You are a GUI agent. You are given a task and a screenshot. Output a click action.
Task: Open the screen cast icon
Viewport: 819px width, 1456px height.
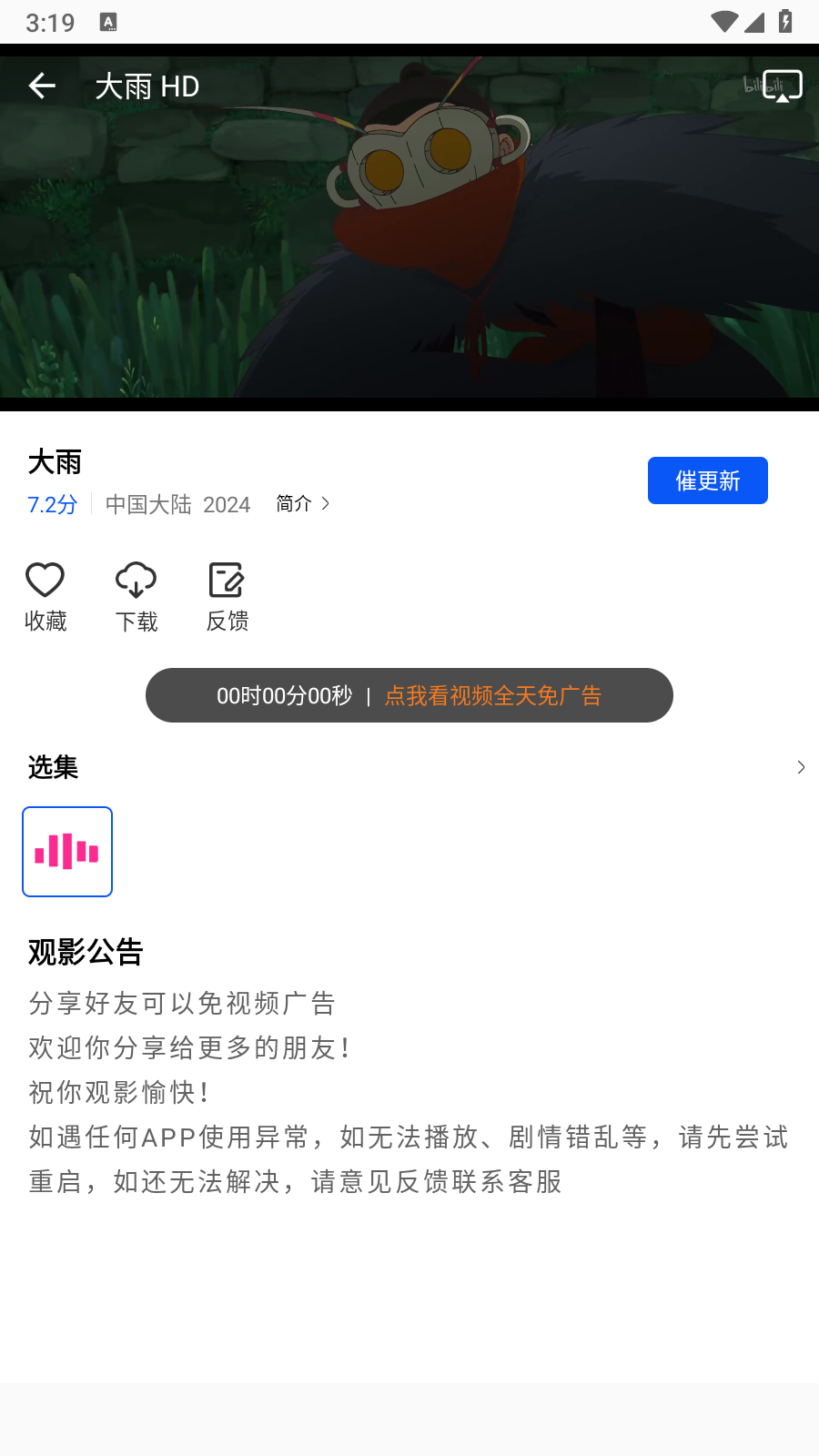pyautogui.click(x=783, y=85)
